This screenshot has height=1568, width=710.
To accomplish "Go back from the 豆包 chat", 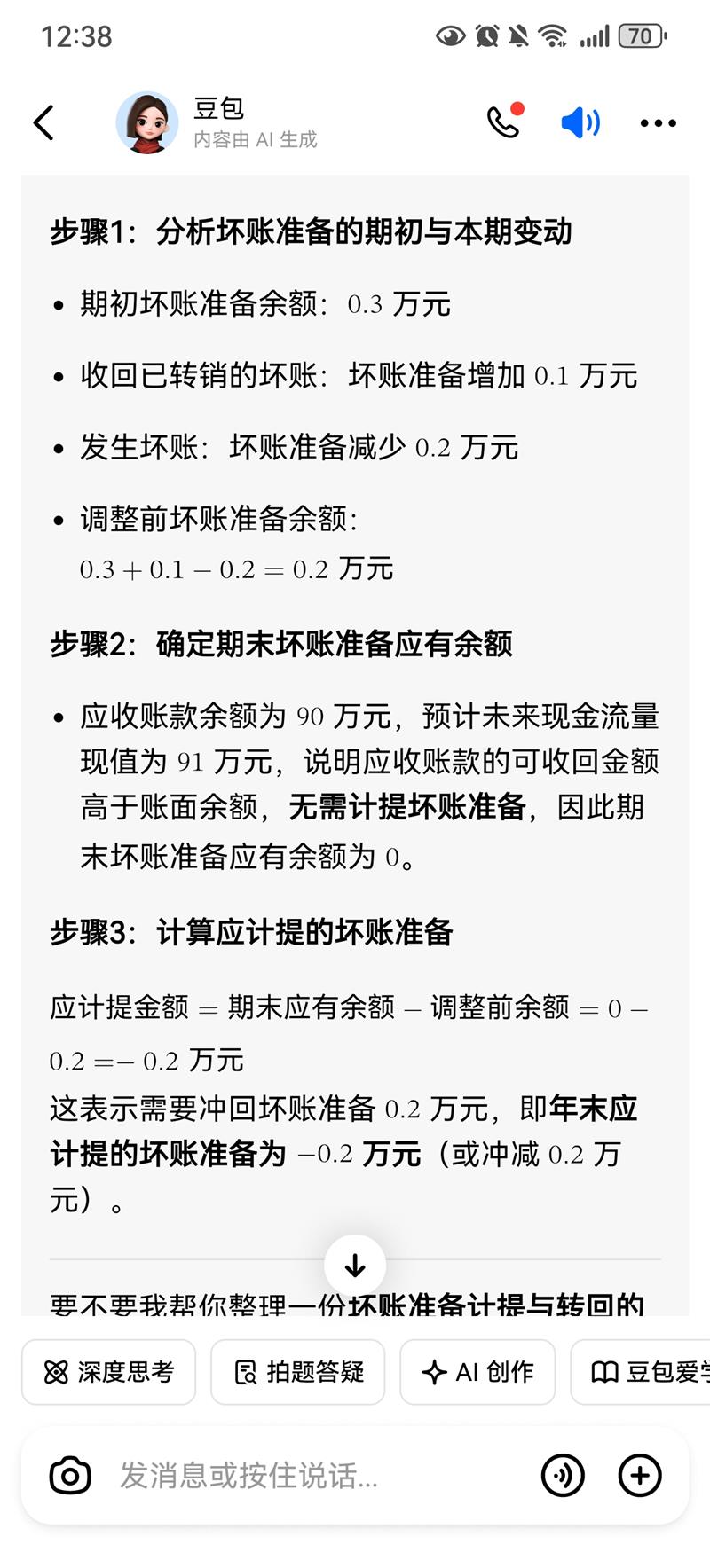I will click(x=43, y=122).
